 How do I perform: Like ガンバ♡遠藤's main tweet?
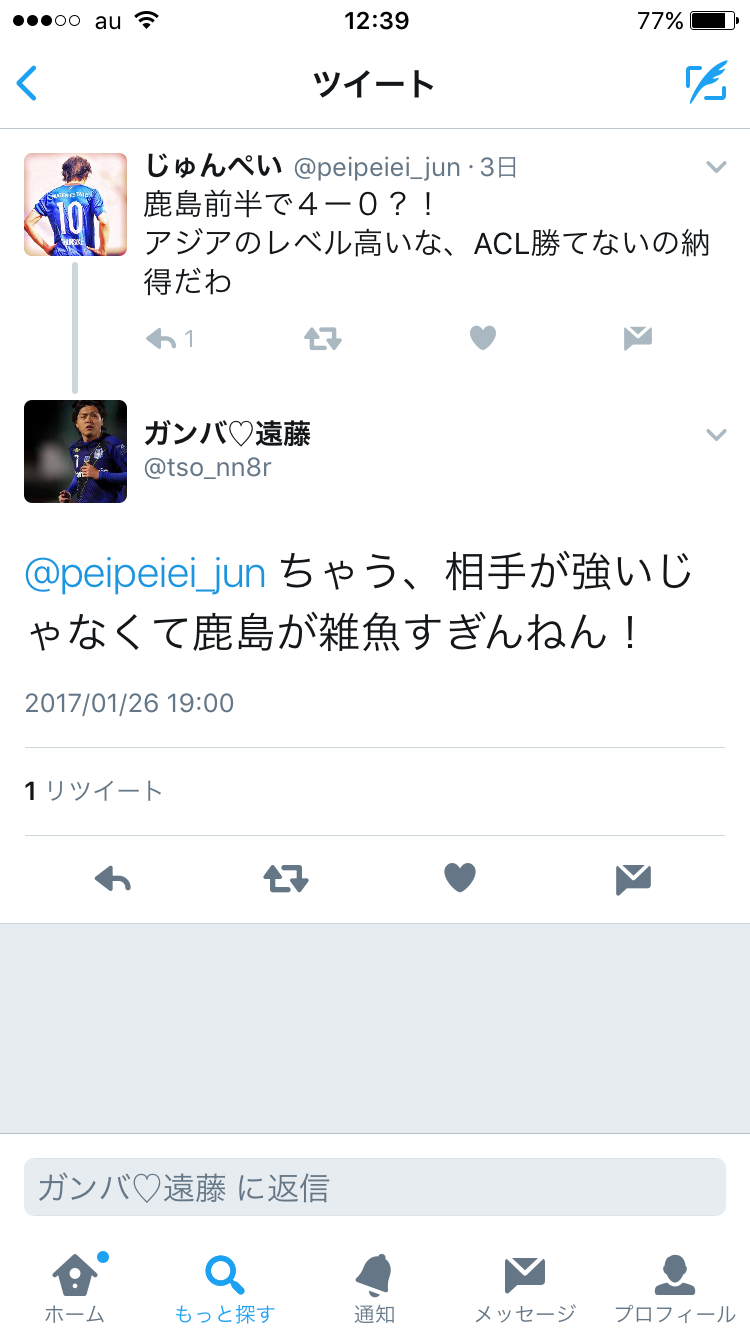click(x=460, y=878)
